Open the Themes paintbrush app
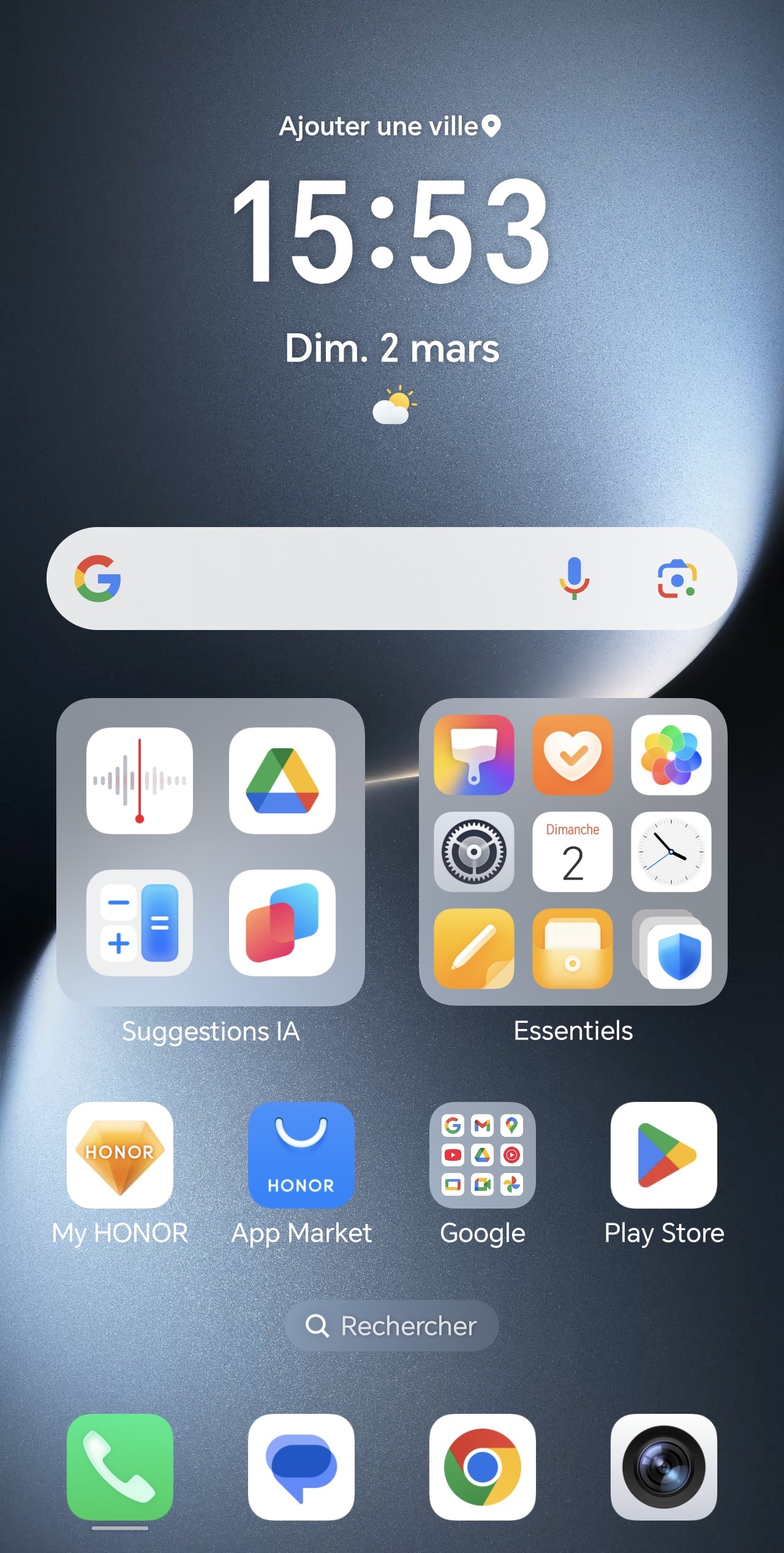The width and height of the screenshot is (784, 1553). pos(473,754)
